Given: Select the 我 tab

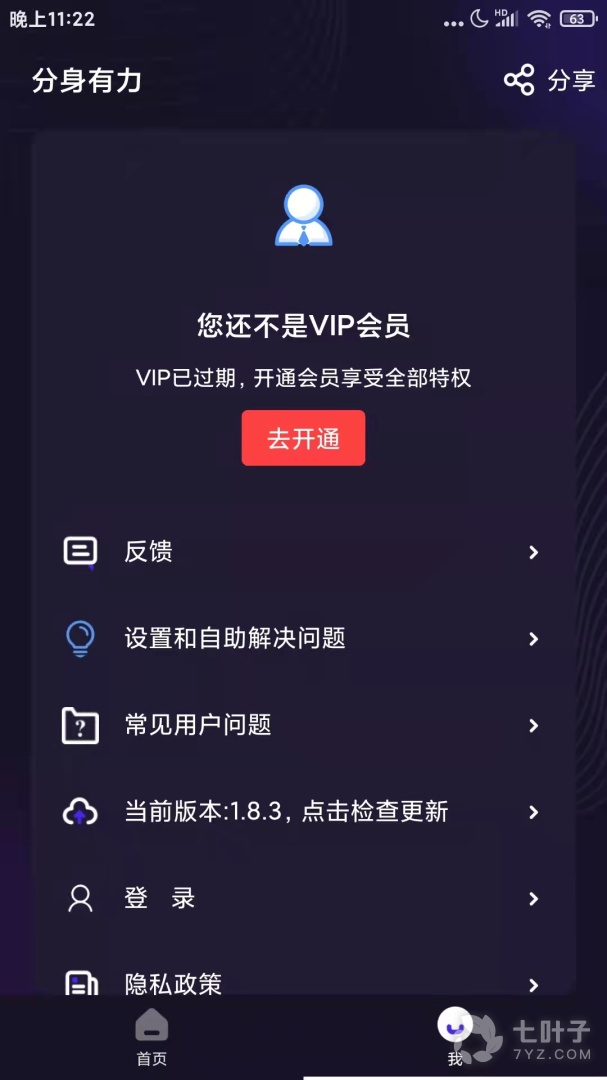Looking at the screenshot, I should 456,1038.
